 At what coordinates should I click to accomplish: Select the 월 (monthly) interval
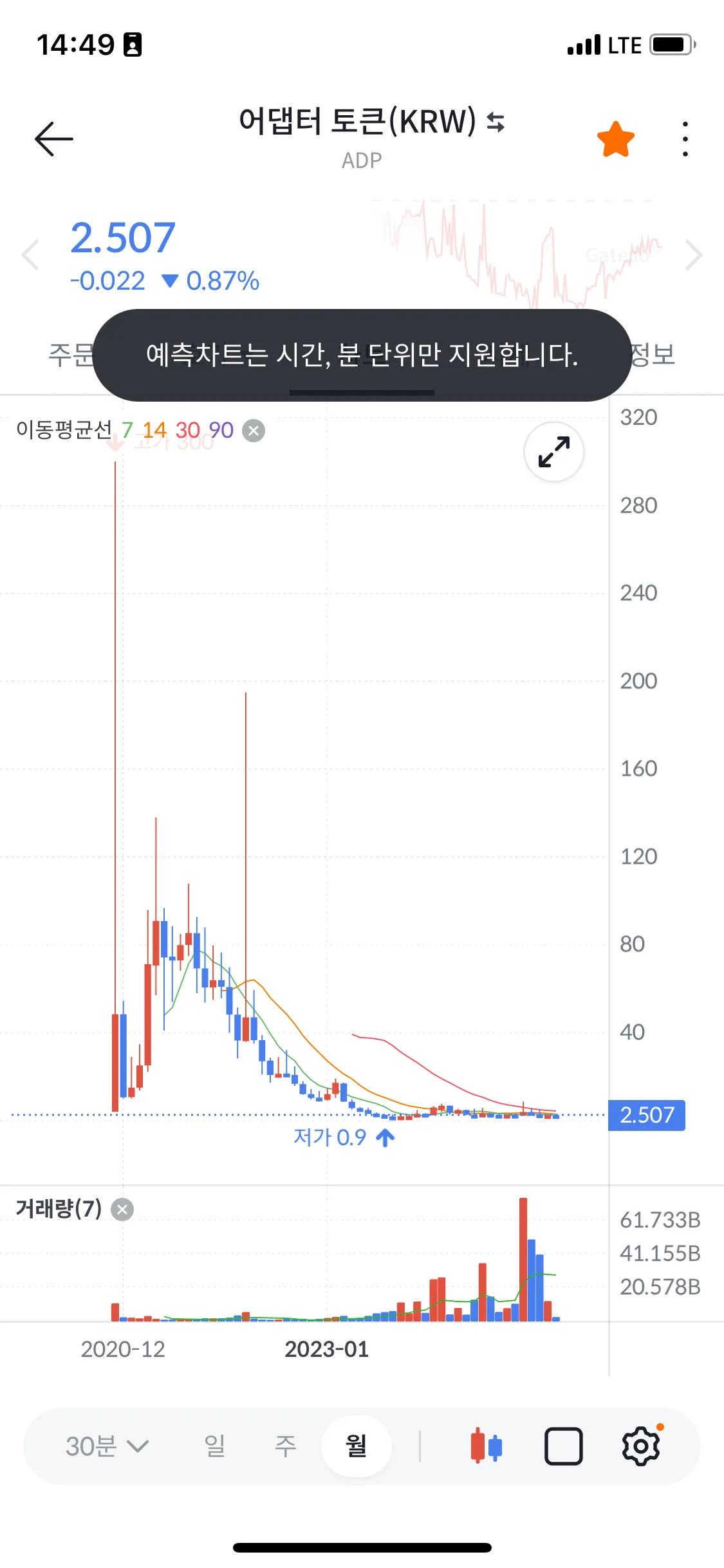[357, 1446]
